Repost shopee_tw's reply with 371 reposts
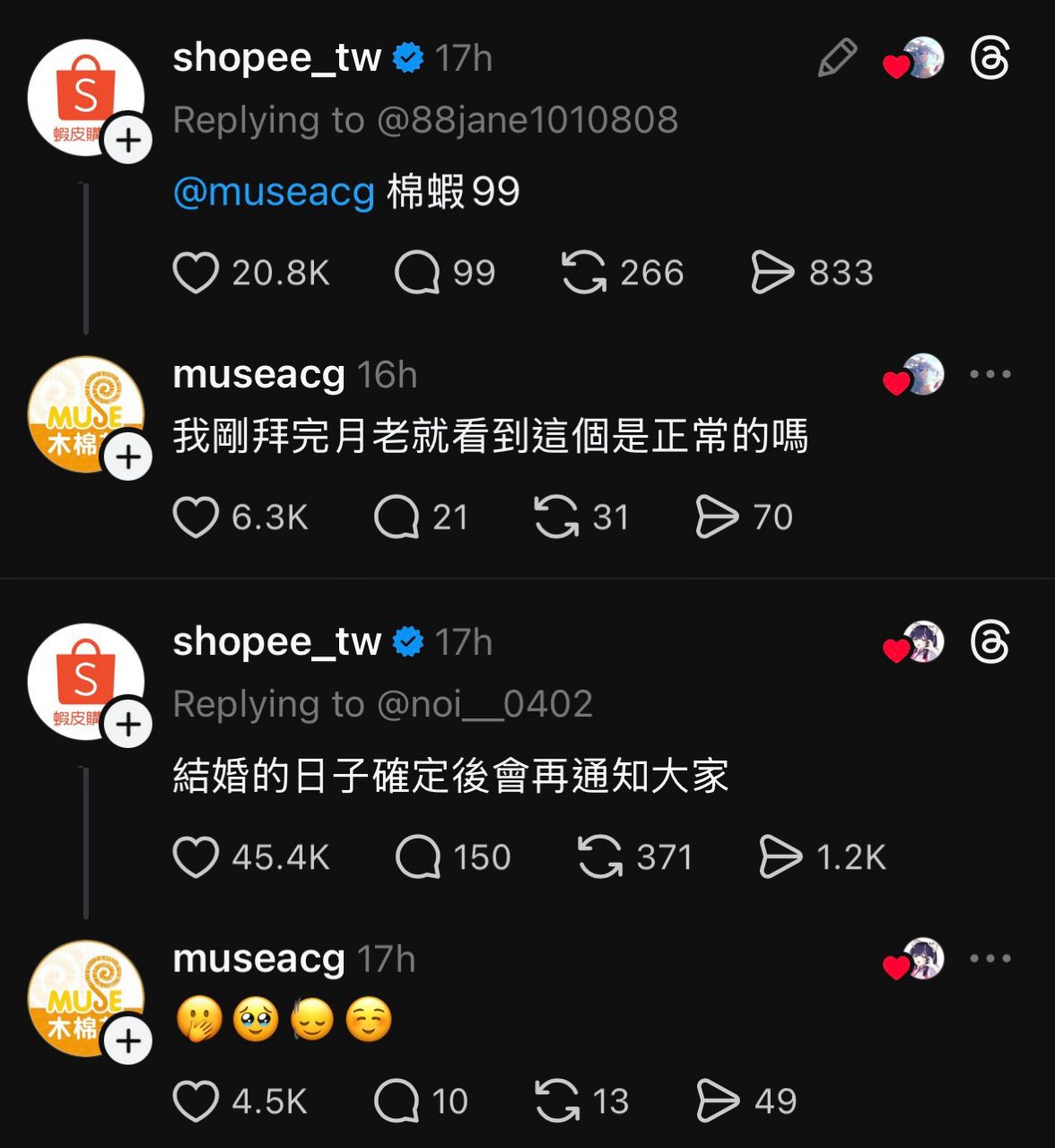Viewport: 1055px width, 1148px height. click(600, 857)
